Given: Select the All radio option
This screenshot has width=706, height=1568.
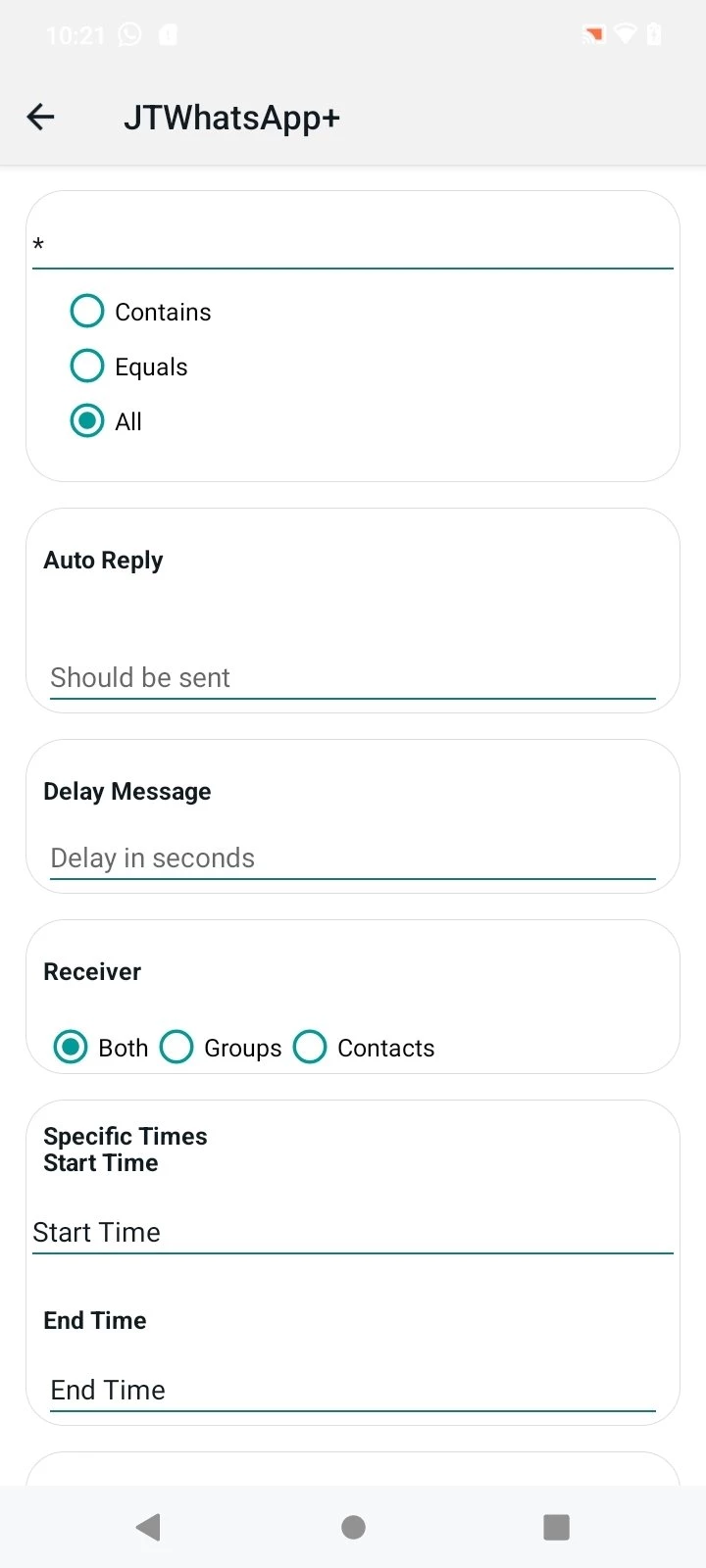Looking at the screenshot, I should pos(87,421).
